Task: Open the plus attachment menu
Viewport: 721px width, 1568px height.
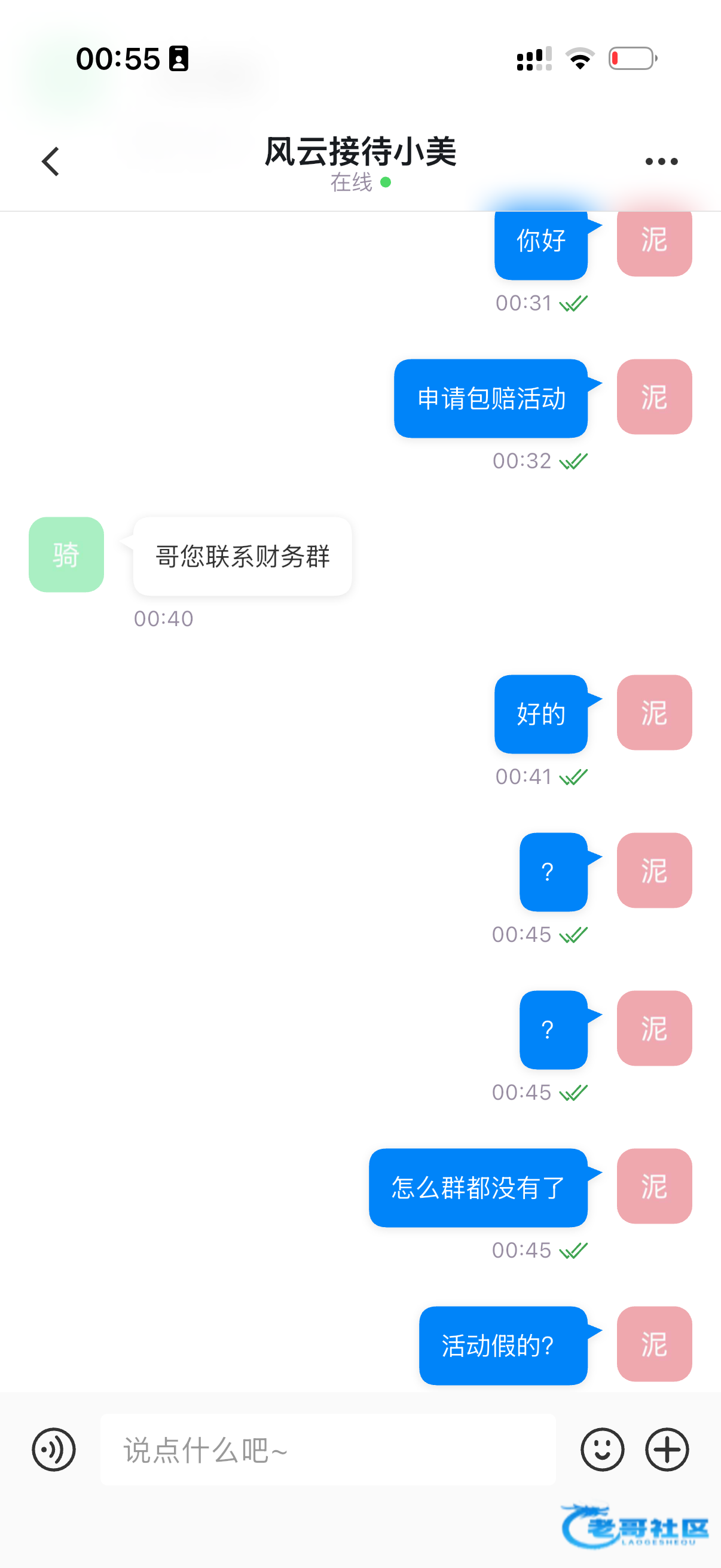Action: 667,1450
